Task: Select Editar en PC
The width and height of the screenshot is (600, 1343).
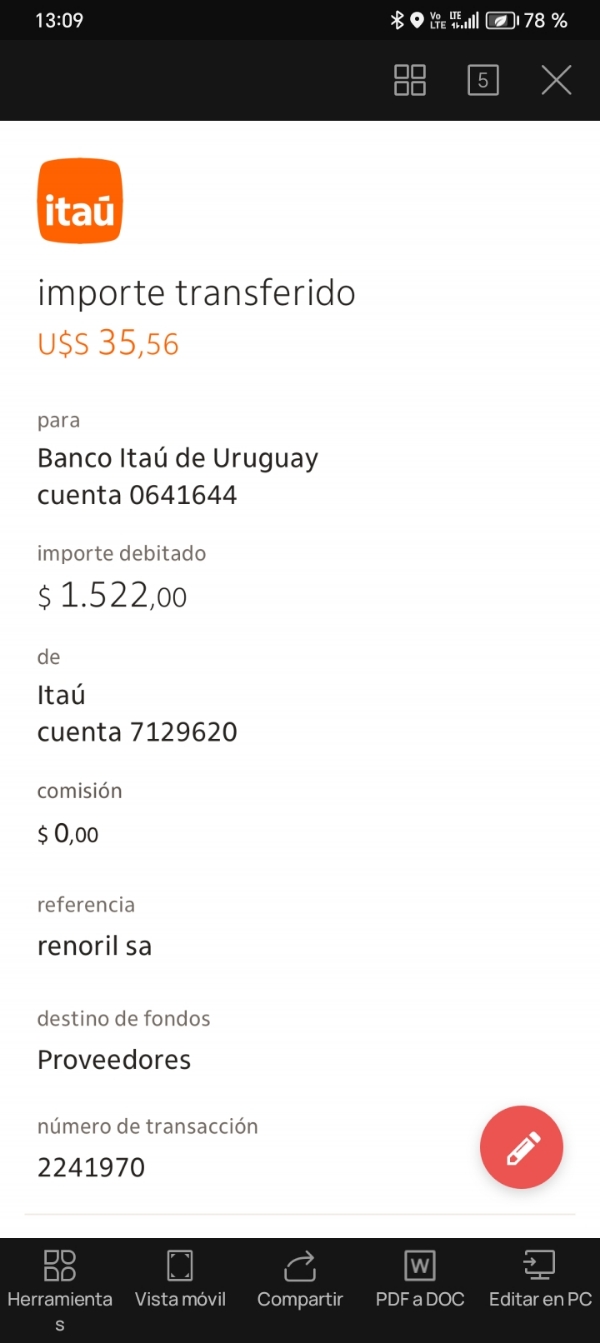Action: click(x=540, y=1280)
